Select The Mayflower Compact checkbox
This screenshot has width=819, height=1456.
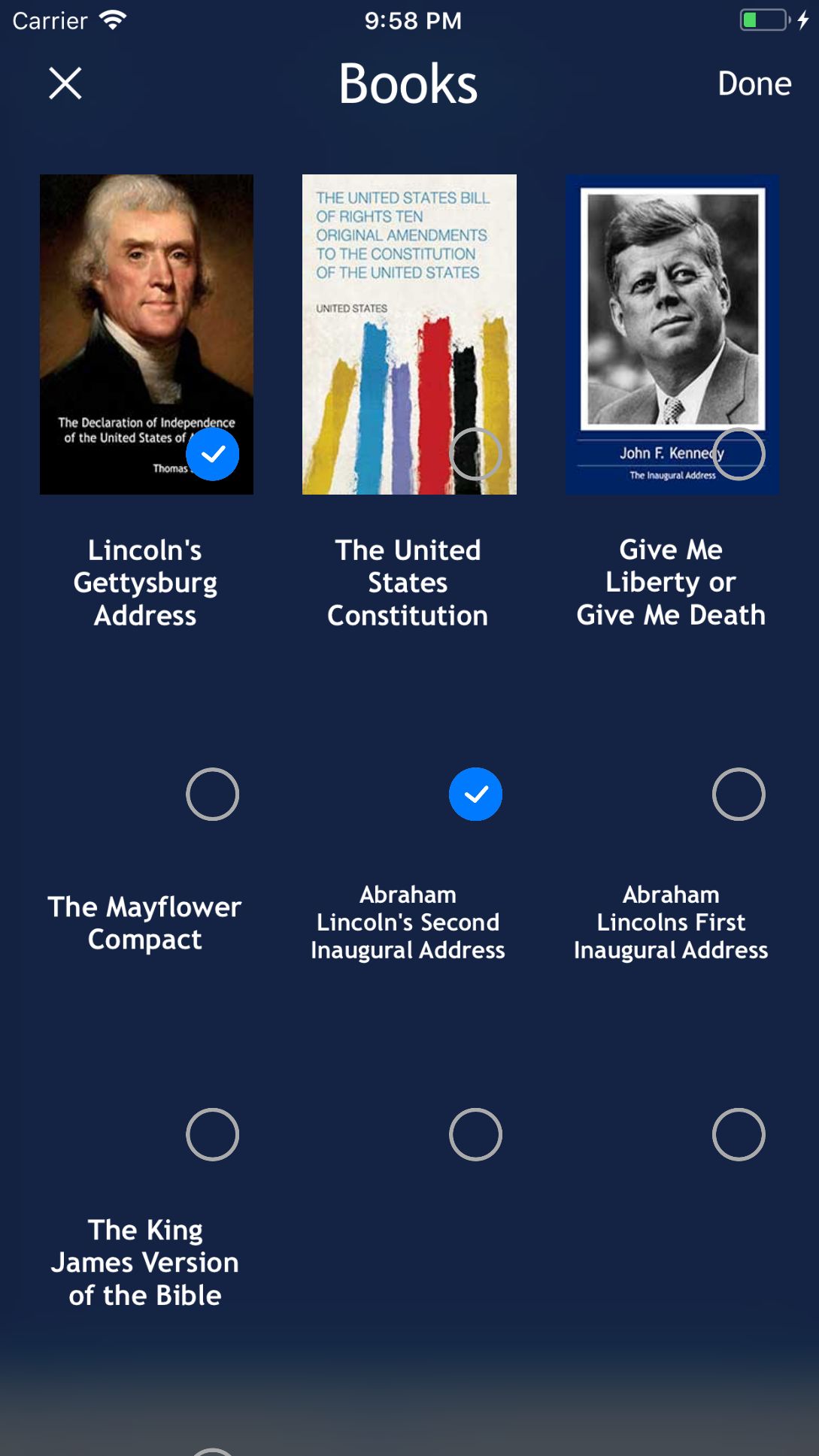click(213, 794)
